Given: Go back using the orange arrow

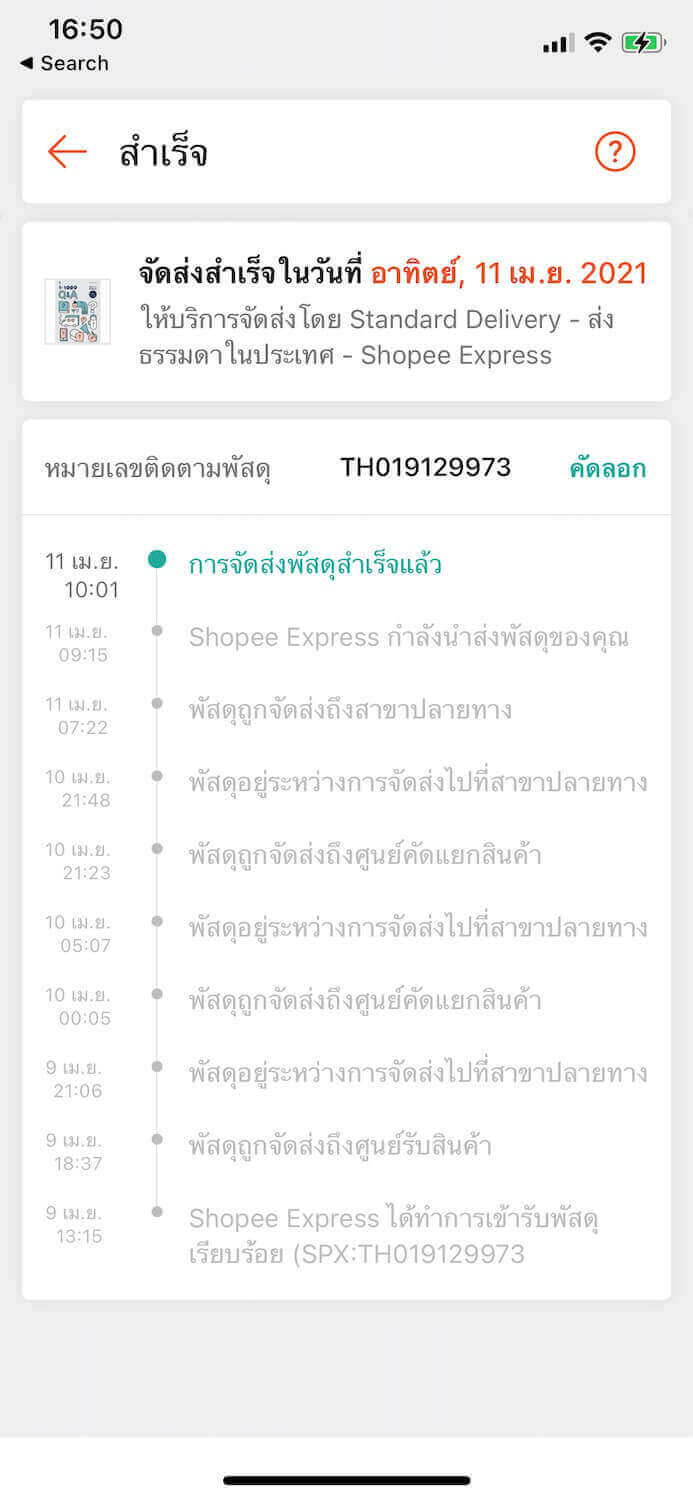Looking at the screenshot, I should tap(67, 152).
